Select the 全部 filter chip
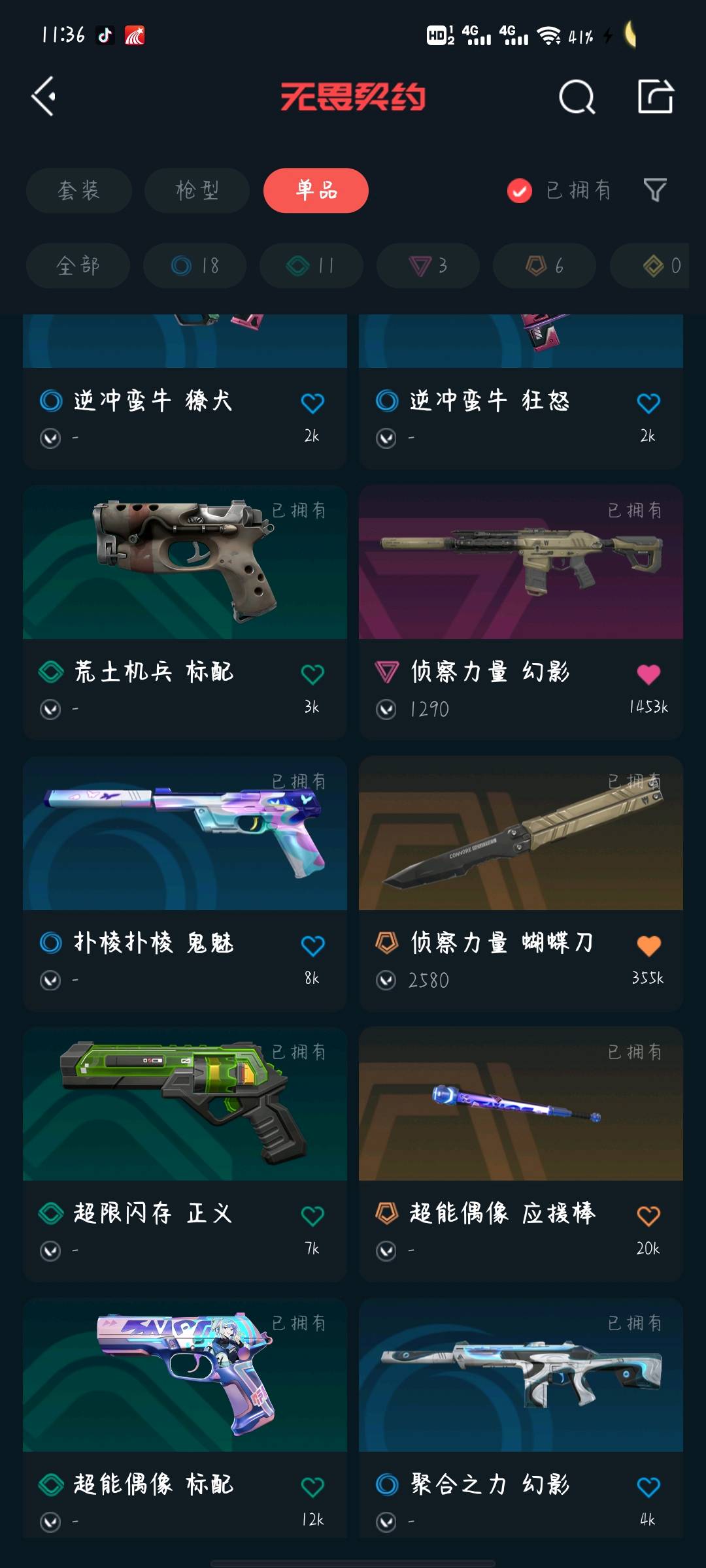Image resolution: width=706 pixels, height=1568 pixels. [78, 266]
